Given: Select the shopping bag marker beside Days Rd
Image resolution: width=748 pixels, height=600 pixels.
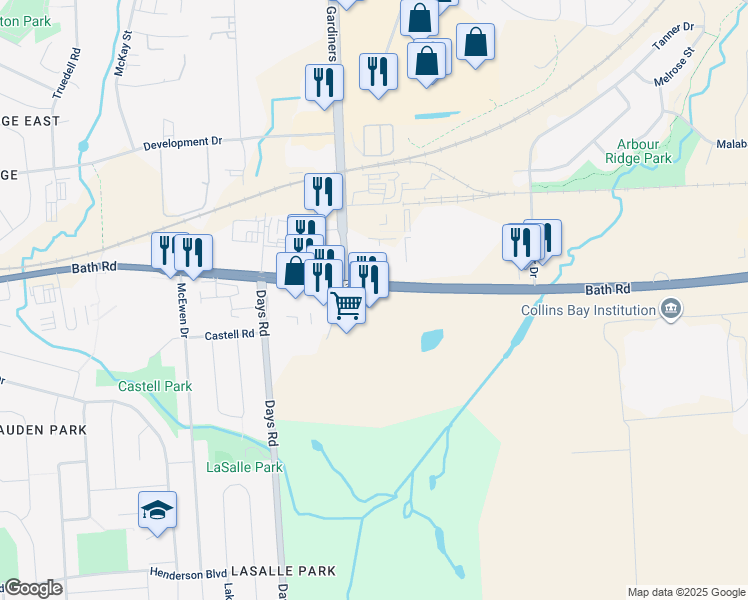Looking at the screenshot, I should tap(293, 274).
